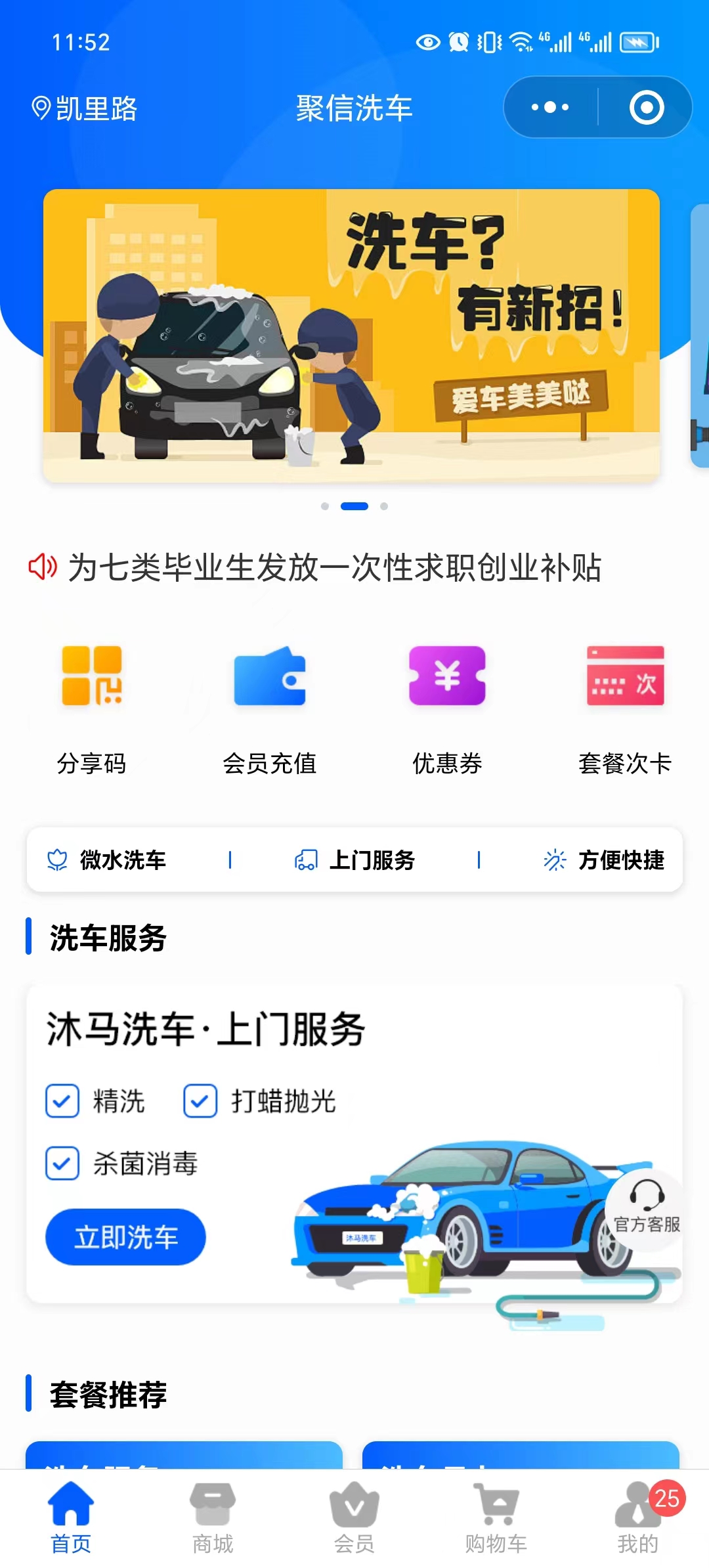Screen dimensions: 709x1568
Task: Open the mini-program more options menu
Action: coord(551,106)
